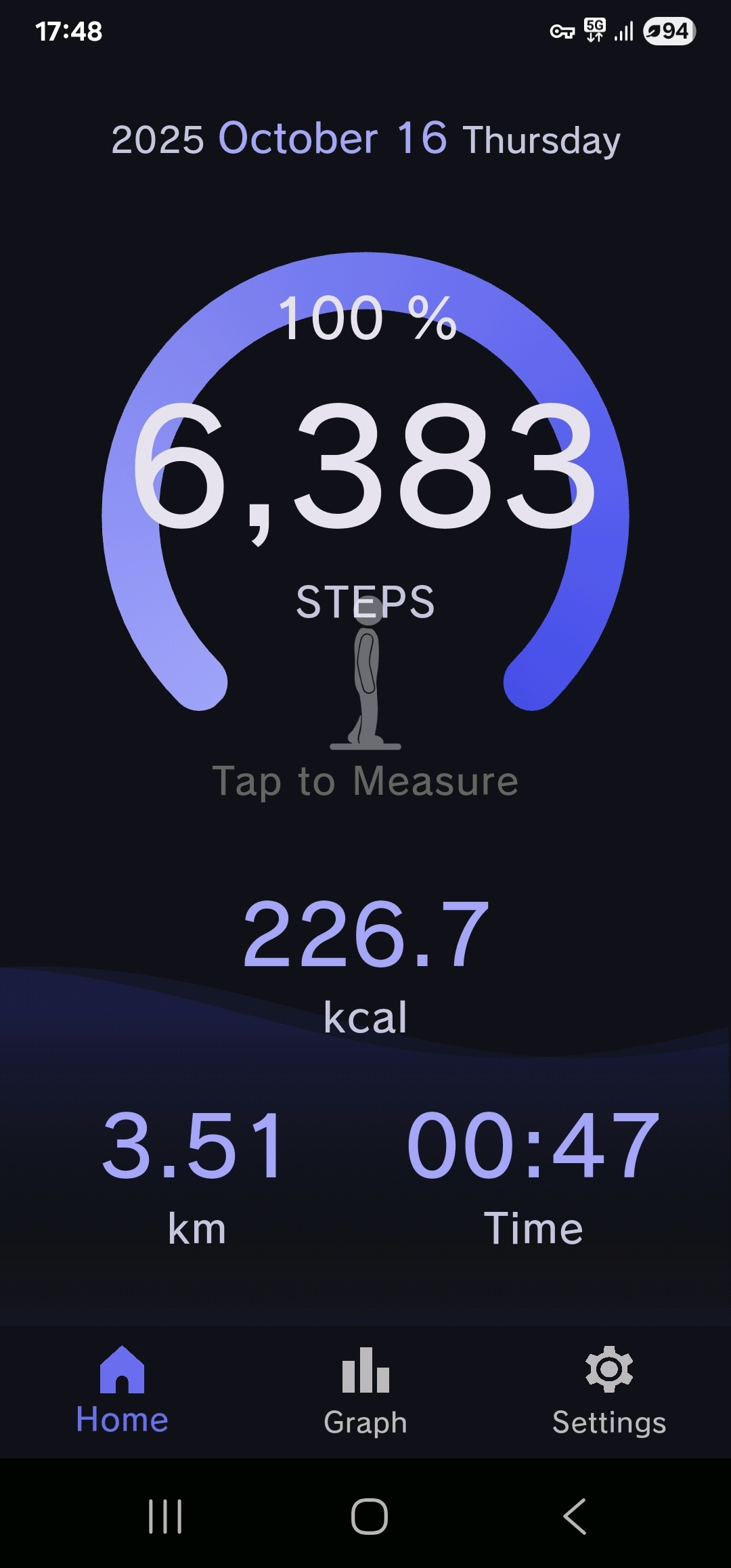Select the Home tab

pyautogui.click(x=123, y=1391)
